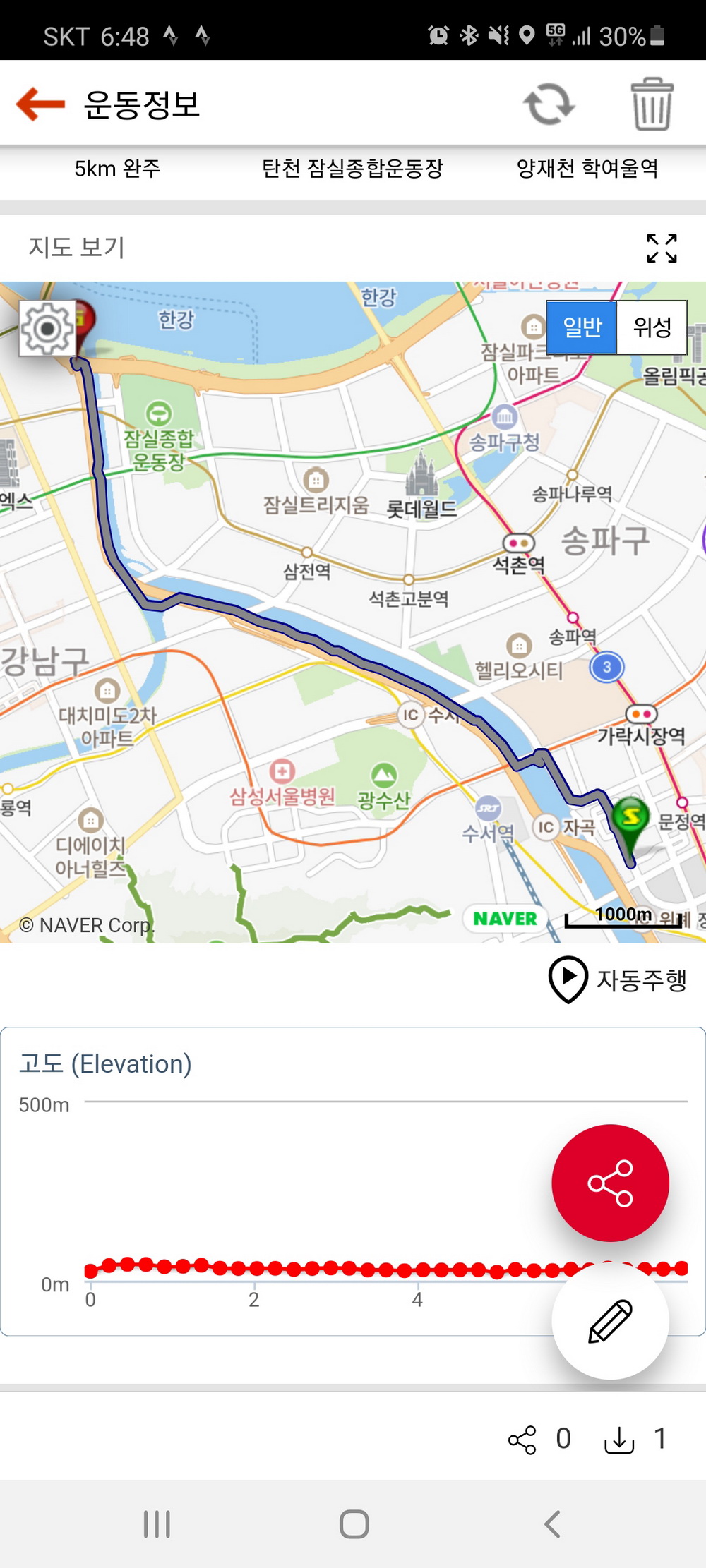Select the 탄천 잠실종합운동장 tag
706x1568 pixels.
pyautogui.click(x=352, y=169)
